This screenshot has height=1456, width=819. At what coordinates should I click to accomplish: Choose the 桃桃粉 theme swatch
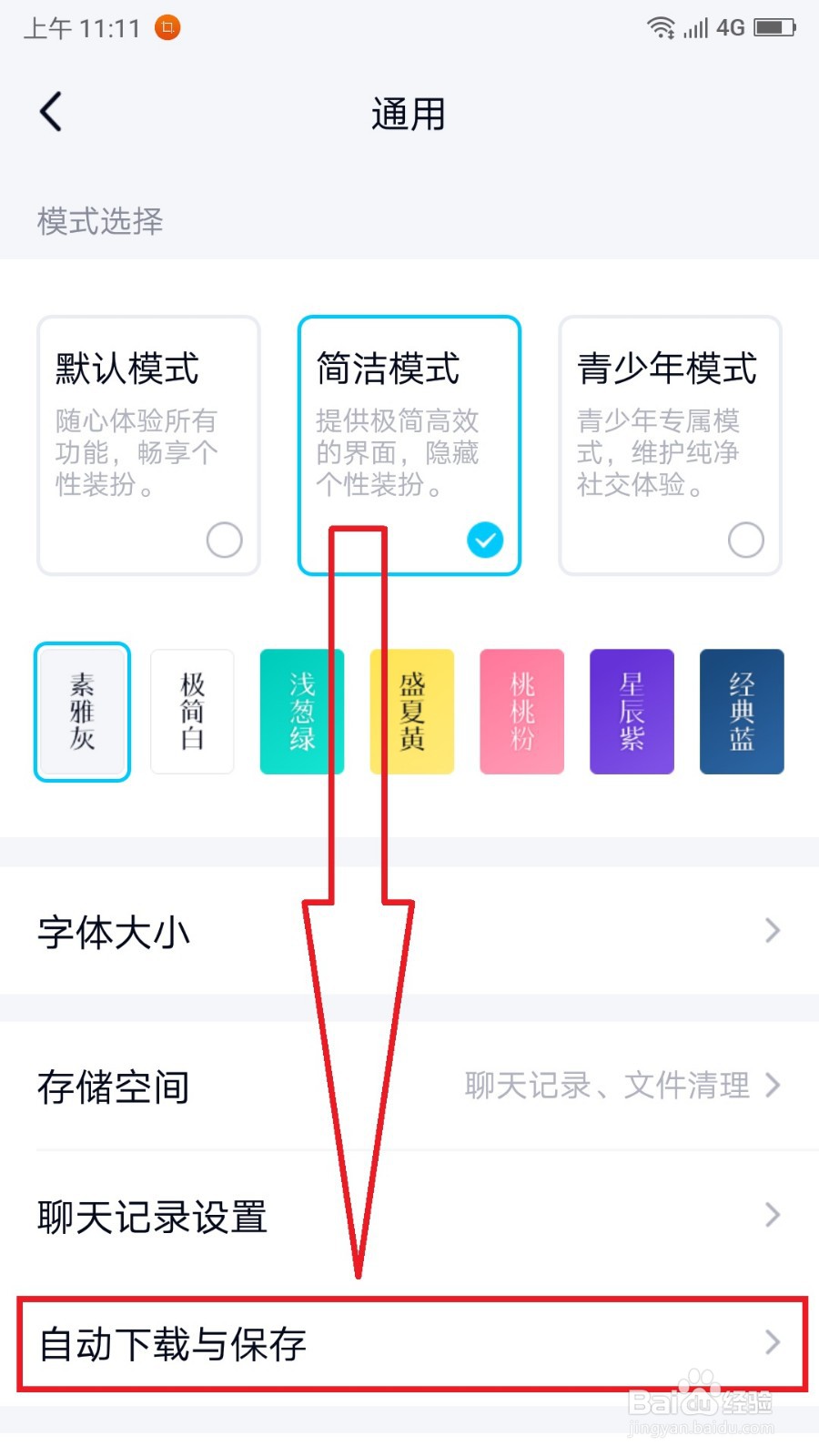click(521, 712)
